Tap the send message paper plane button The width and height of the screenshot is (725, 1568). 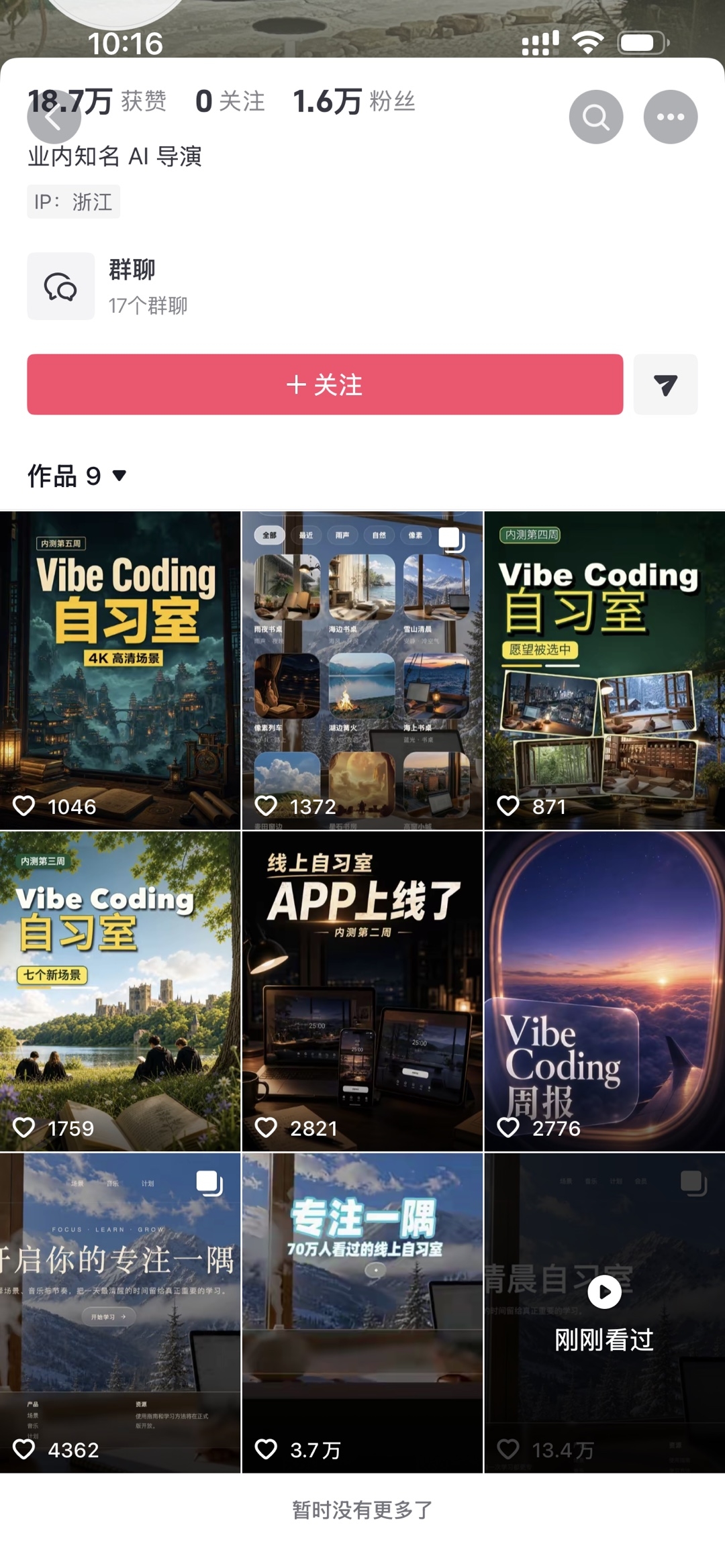[x=666, y=384]
